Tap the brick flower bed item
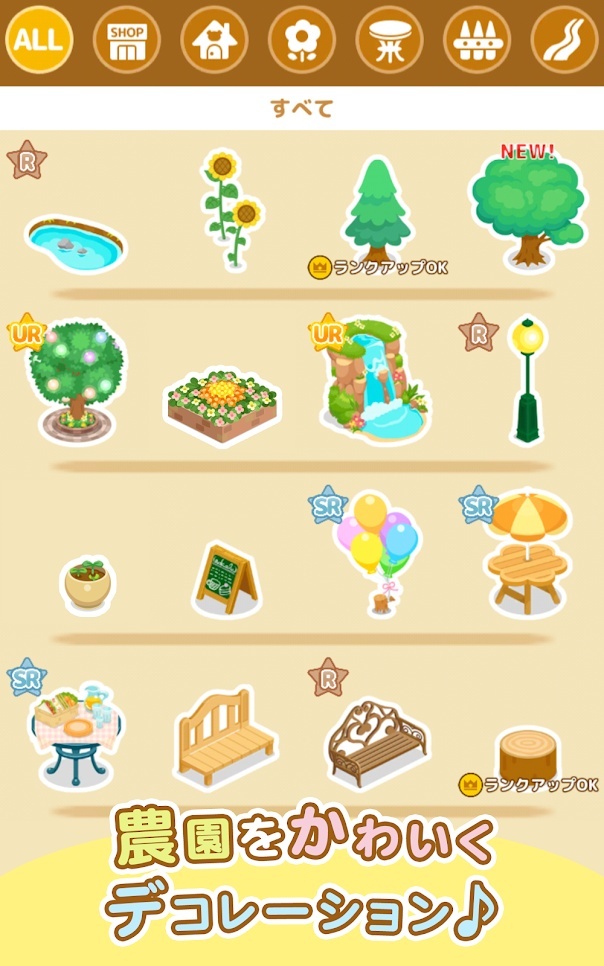 click(222, 406)
